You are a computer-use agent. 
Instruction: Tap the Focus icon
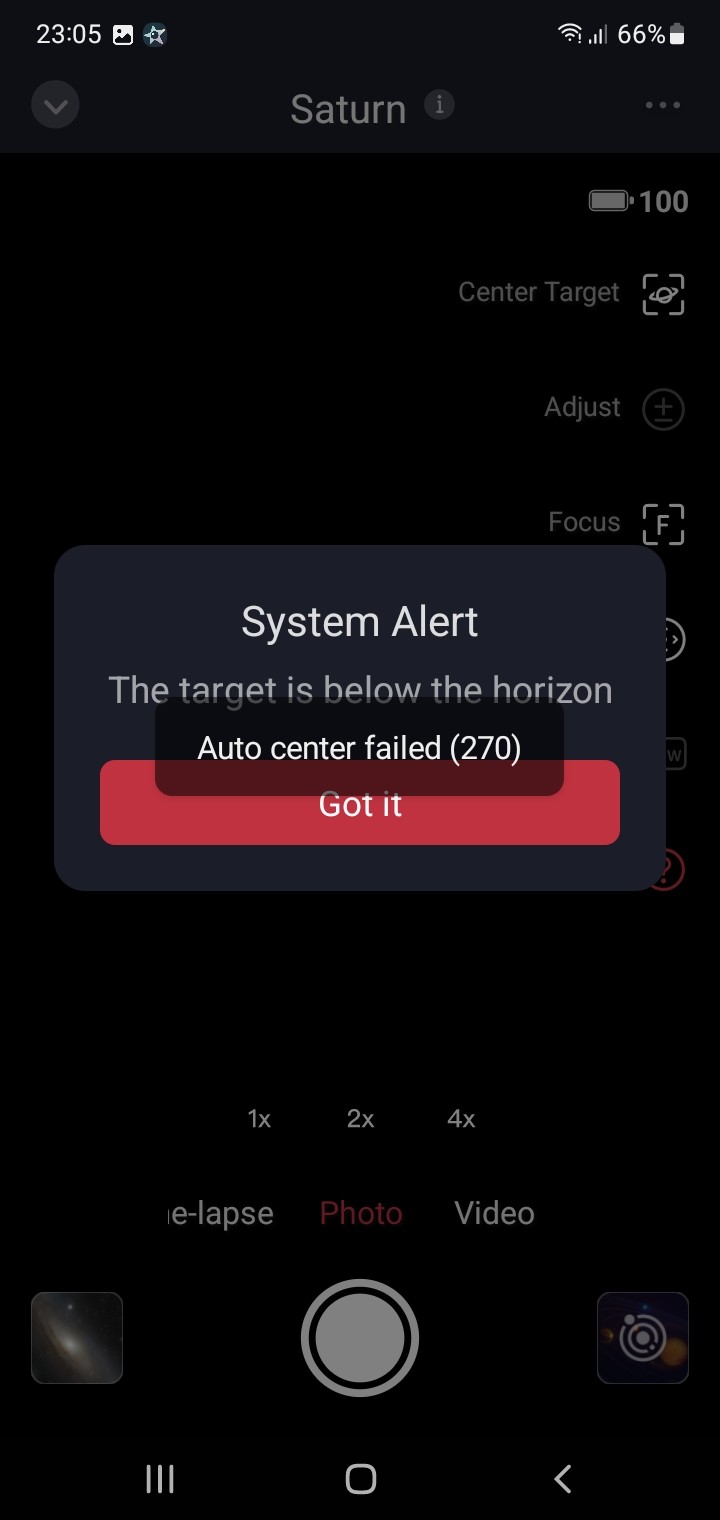663,524
